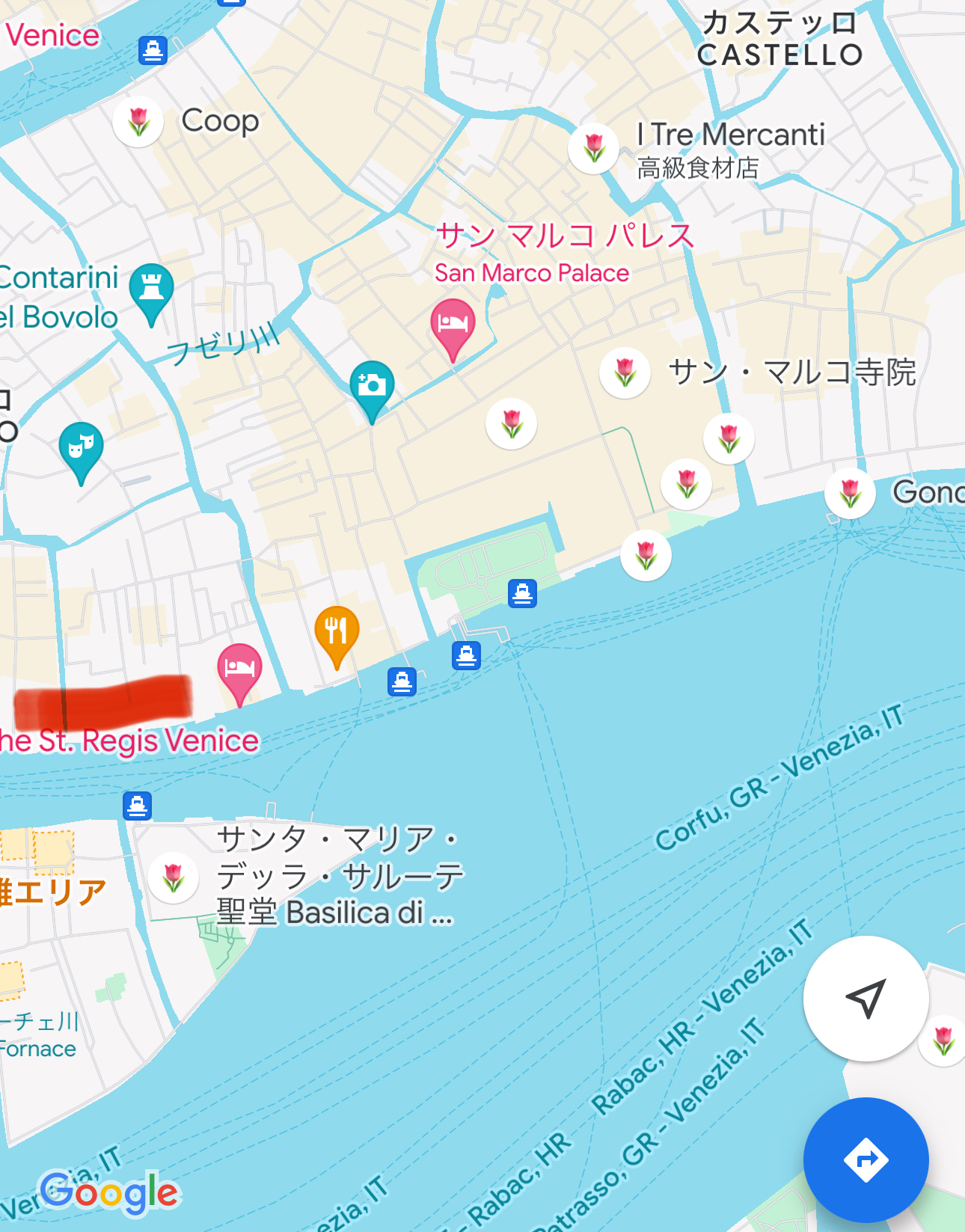Open the ferry stop near Coop
The width and height of the screenshot is (965, 1232).
coord(153,51)
